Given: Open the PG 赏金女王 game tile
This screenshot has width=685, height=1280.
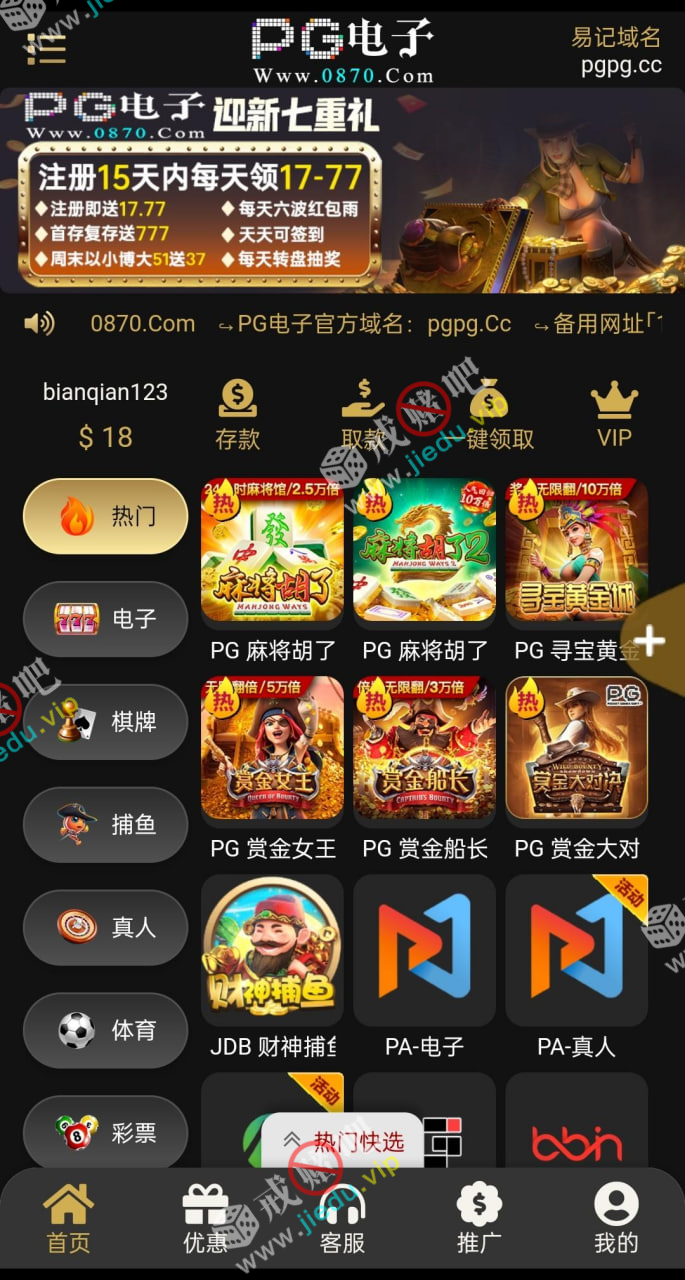Looking at the screenshot, I should tap(272, 749).
